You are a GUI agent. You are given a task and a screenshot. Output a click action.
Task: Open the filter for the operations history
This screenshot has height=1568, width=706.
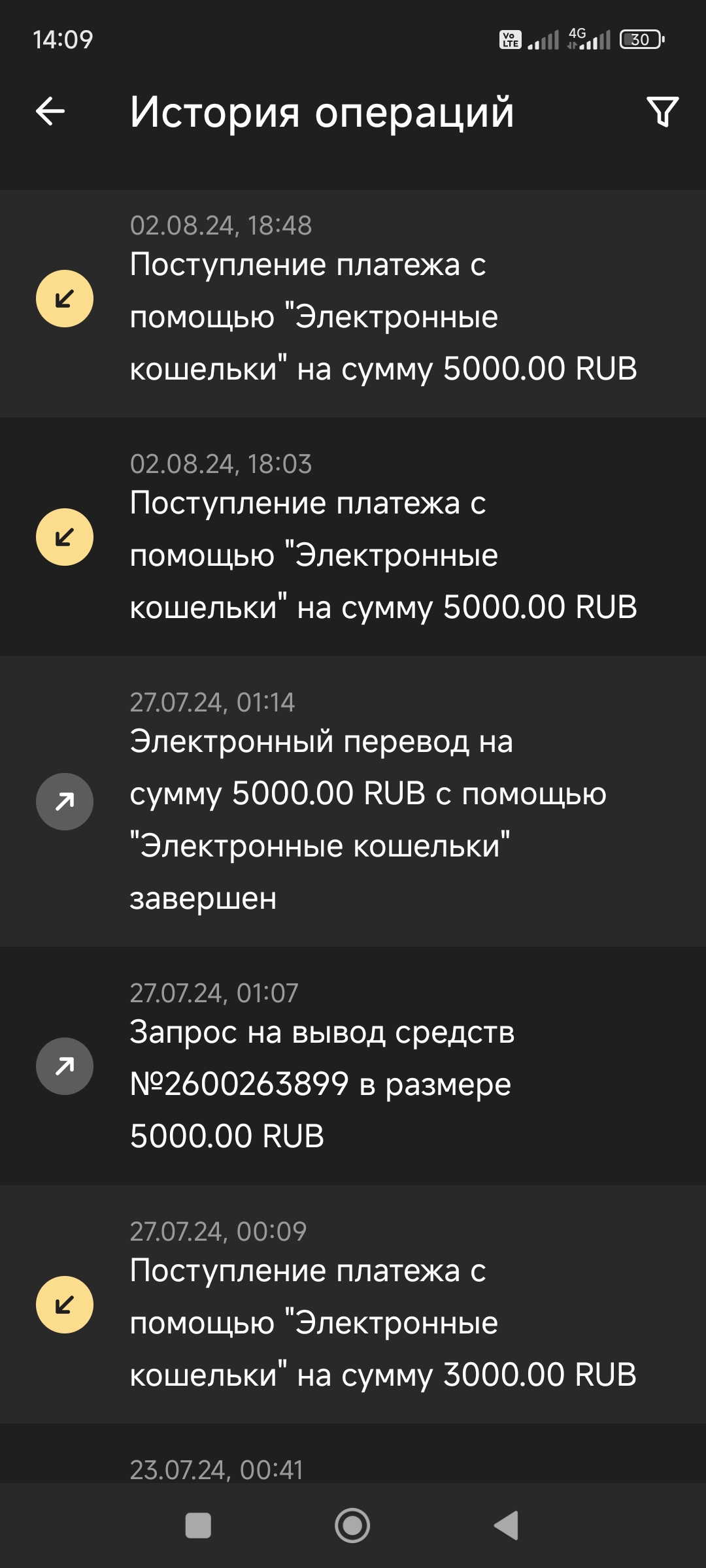(x=662, y=112)
